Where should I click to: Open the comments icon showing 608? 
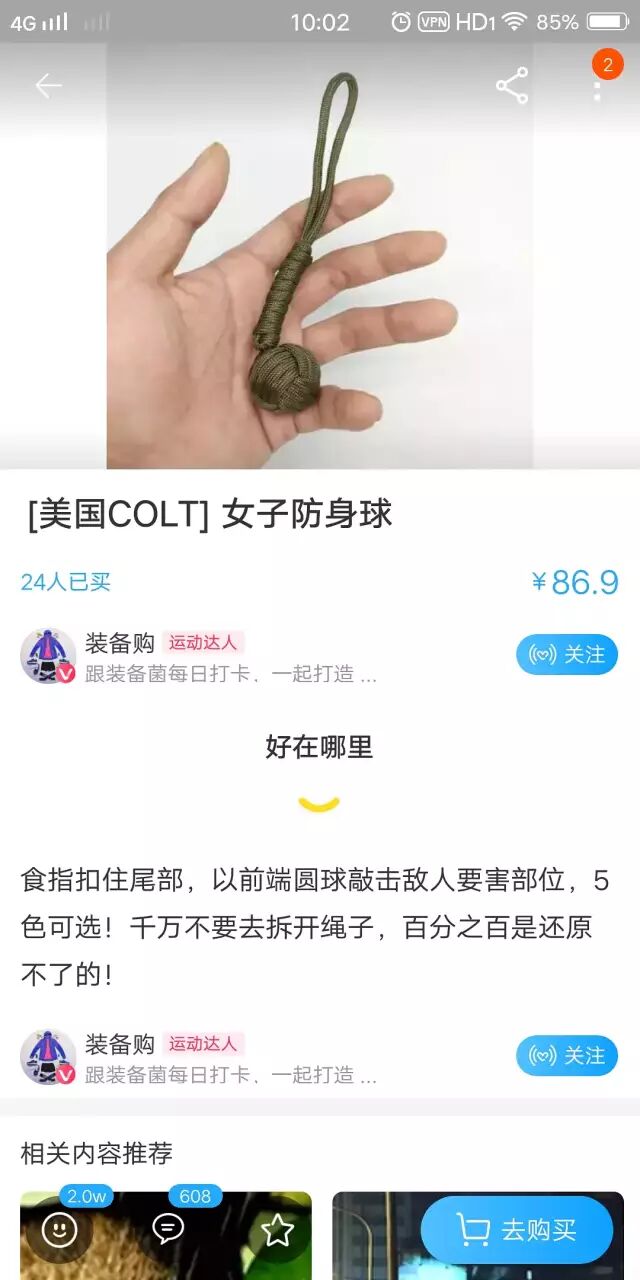coord(168,1230)
